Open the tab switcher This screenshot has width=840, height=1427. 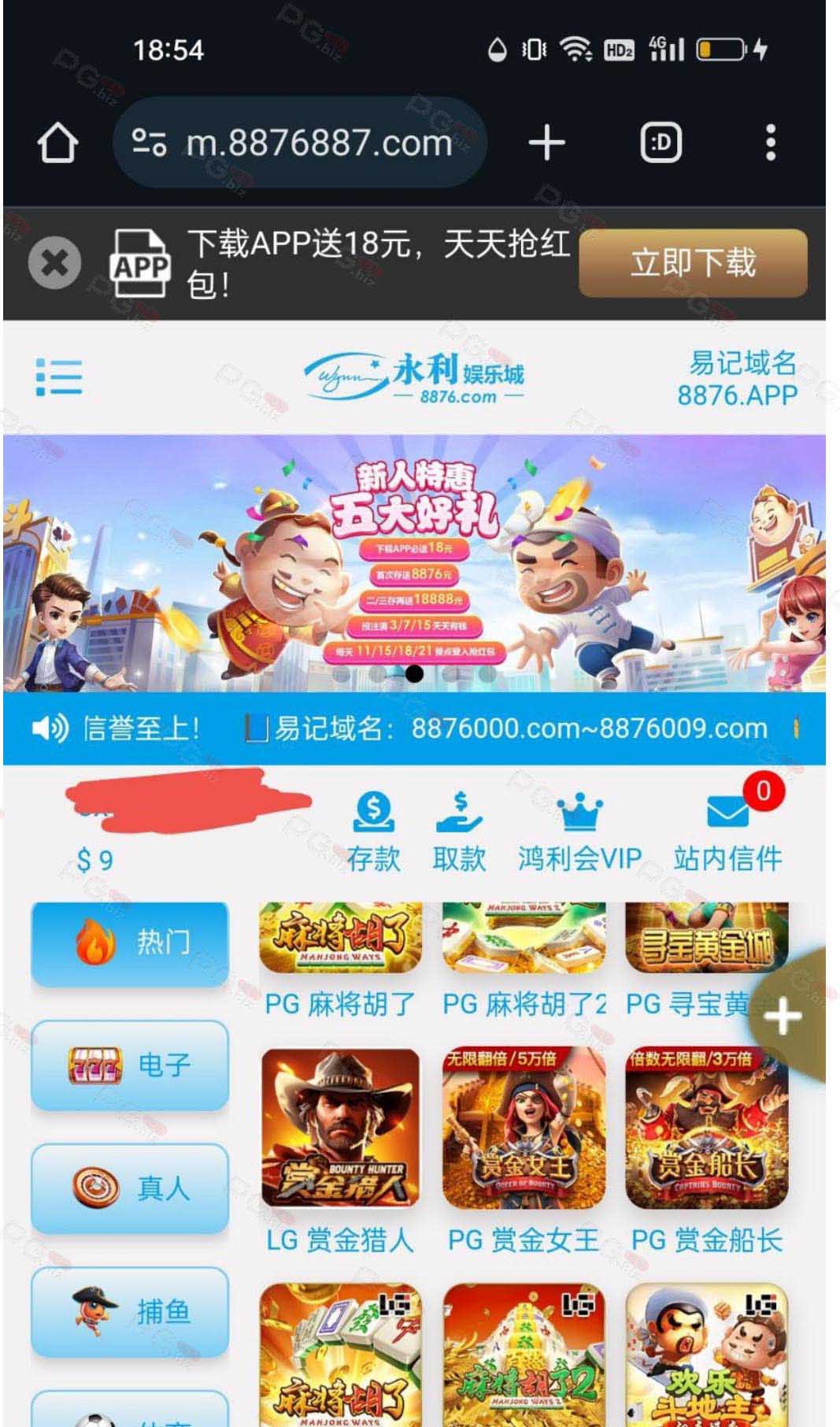tap(661, 143)
